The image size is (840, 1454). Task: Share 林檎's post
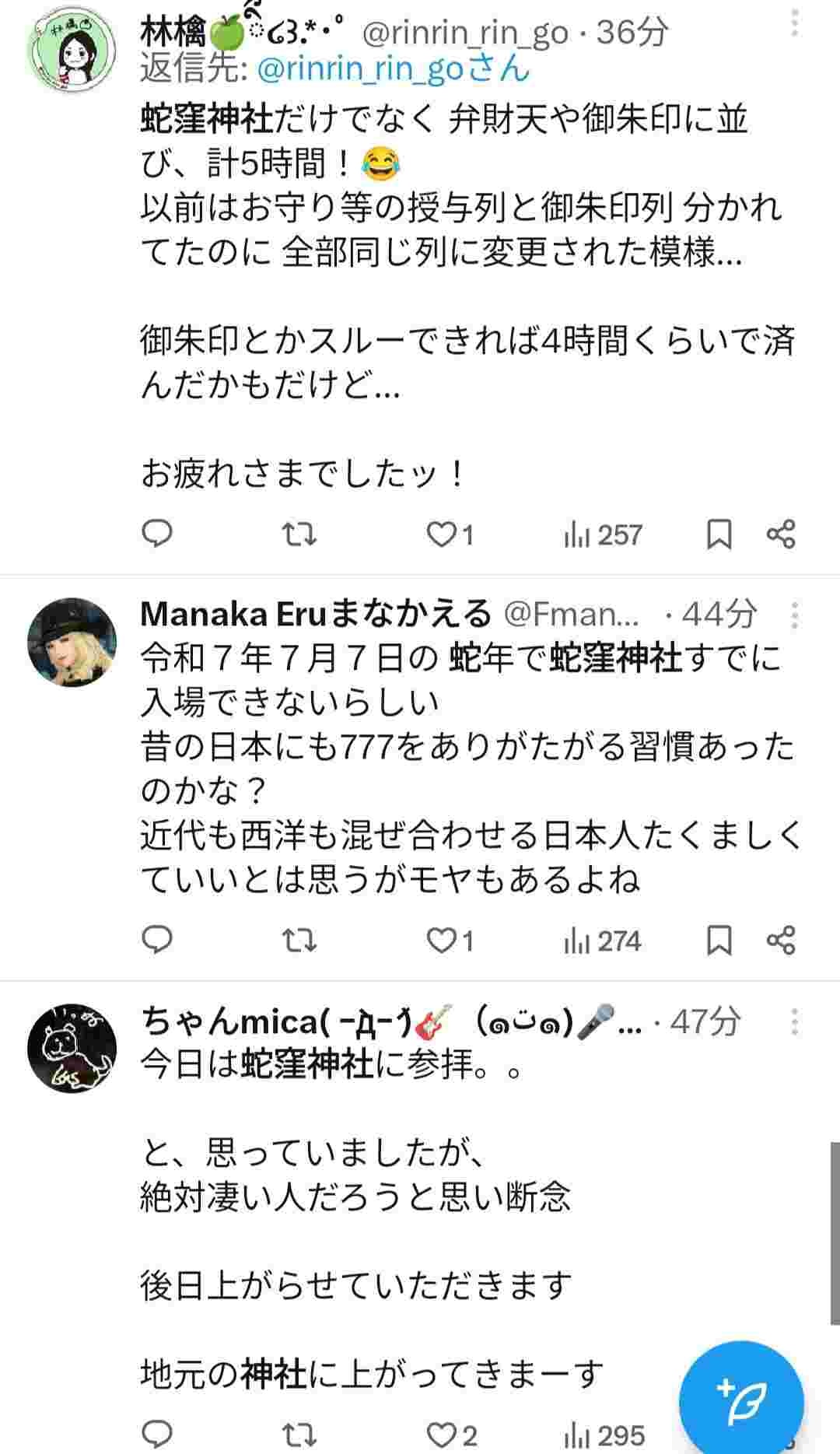781,534
